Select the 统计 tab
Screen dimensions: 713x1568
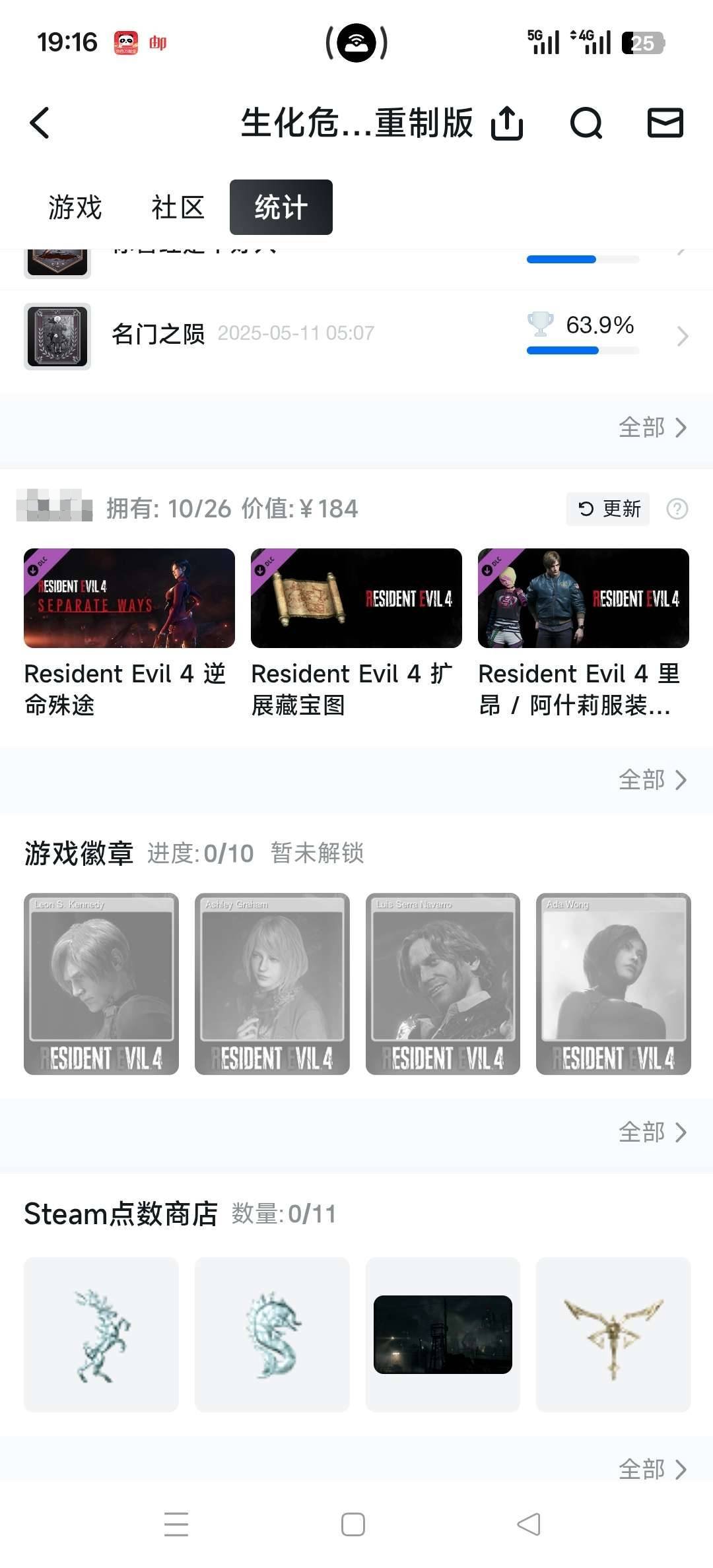coord(281,207)
